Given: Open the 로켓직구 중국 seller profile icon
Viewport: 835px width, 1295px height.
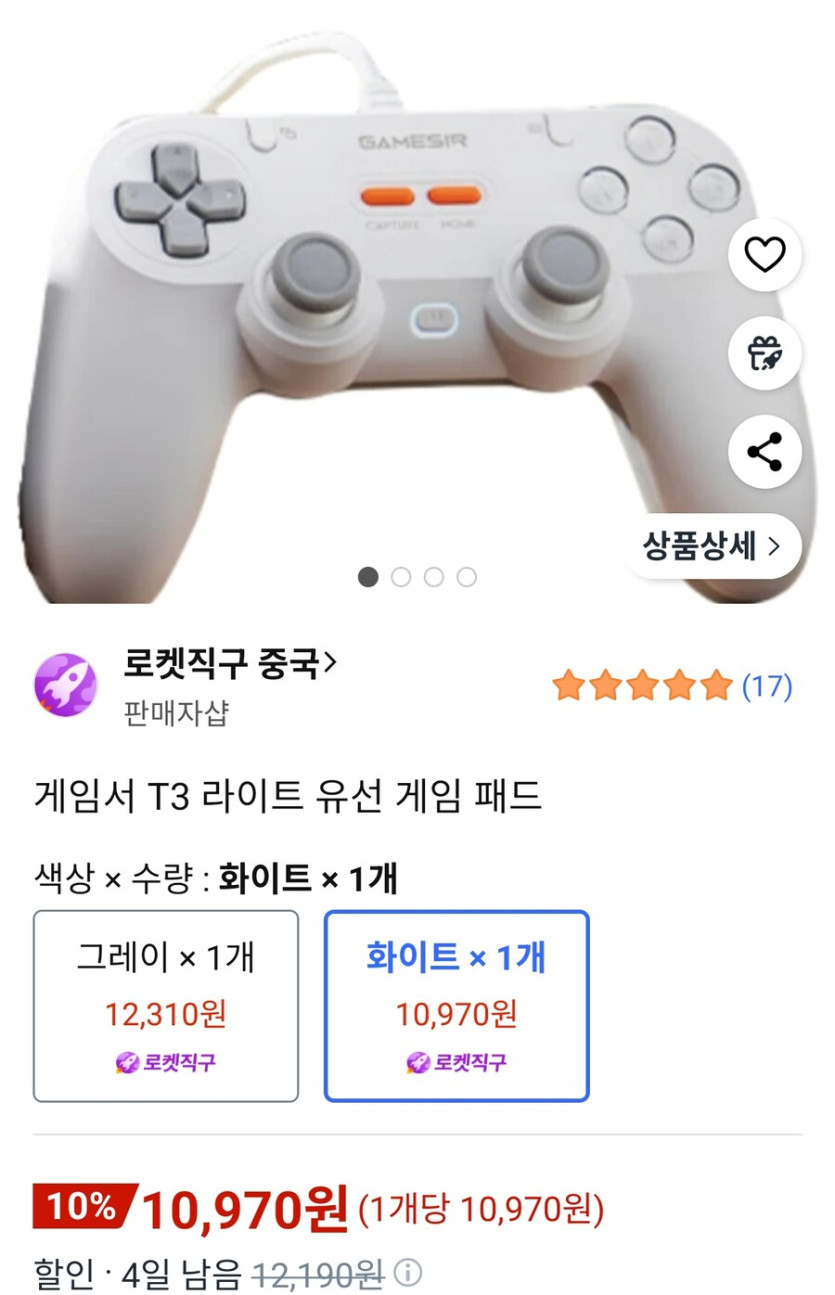Looking at the screenshot, I should click(64, 687).
